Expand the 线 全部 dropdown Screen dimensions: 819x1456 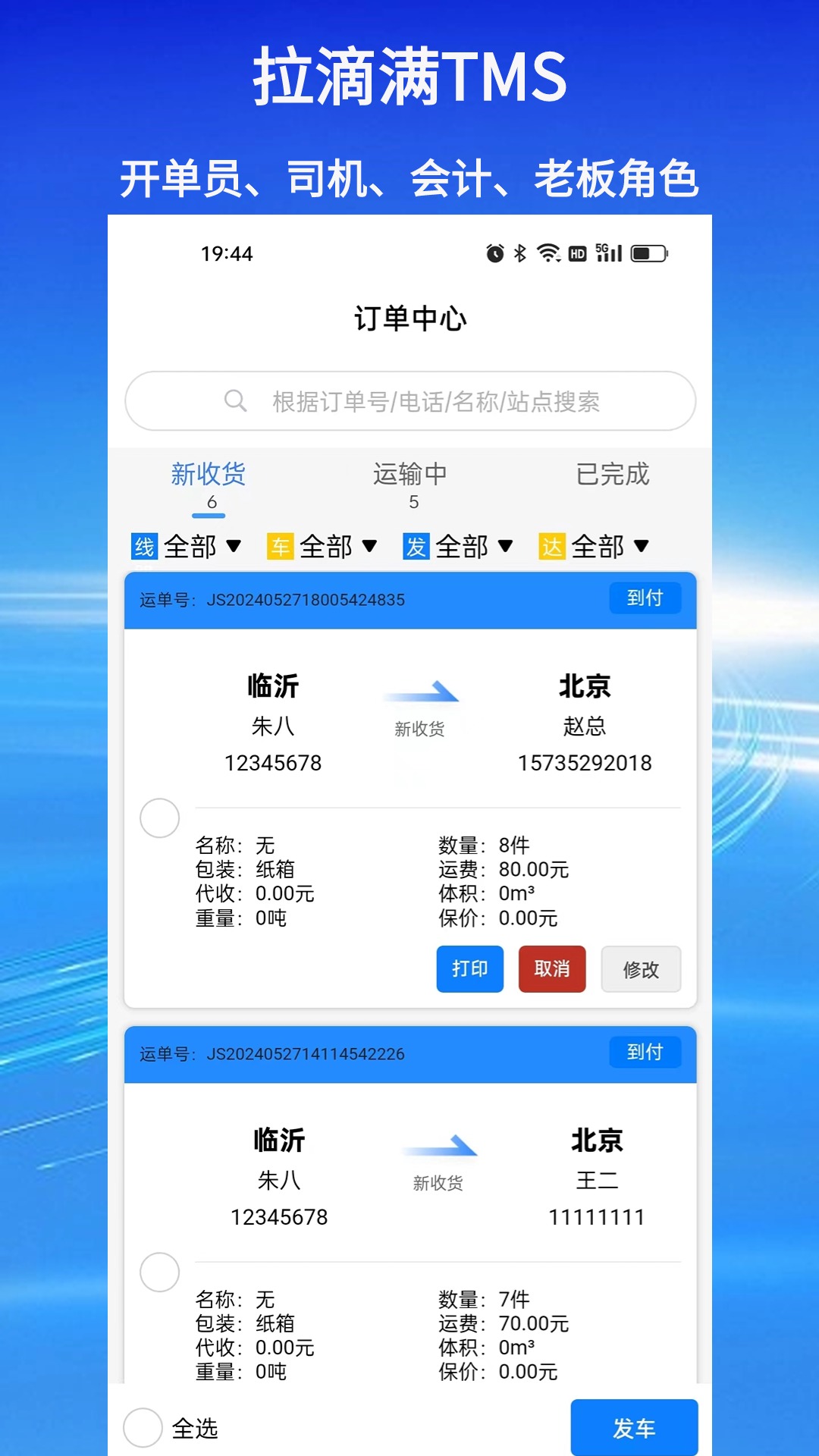tap(201, 545)
